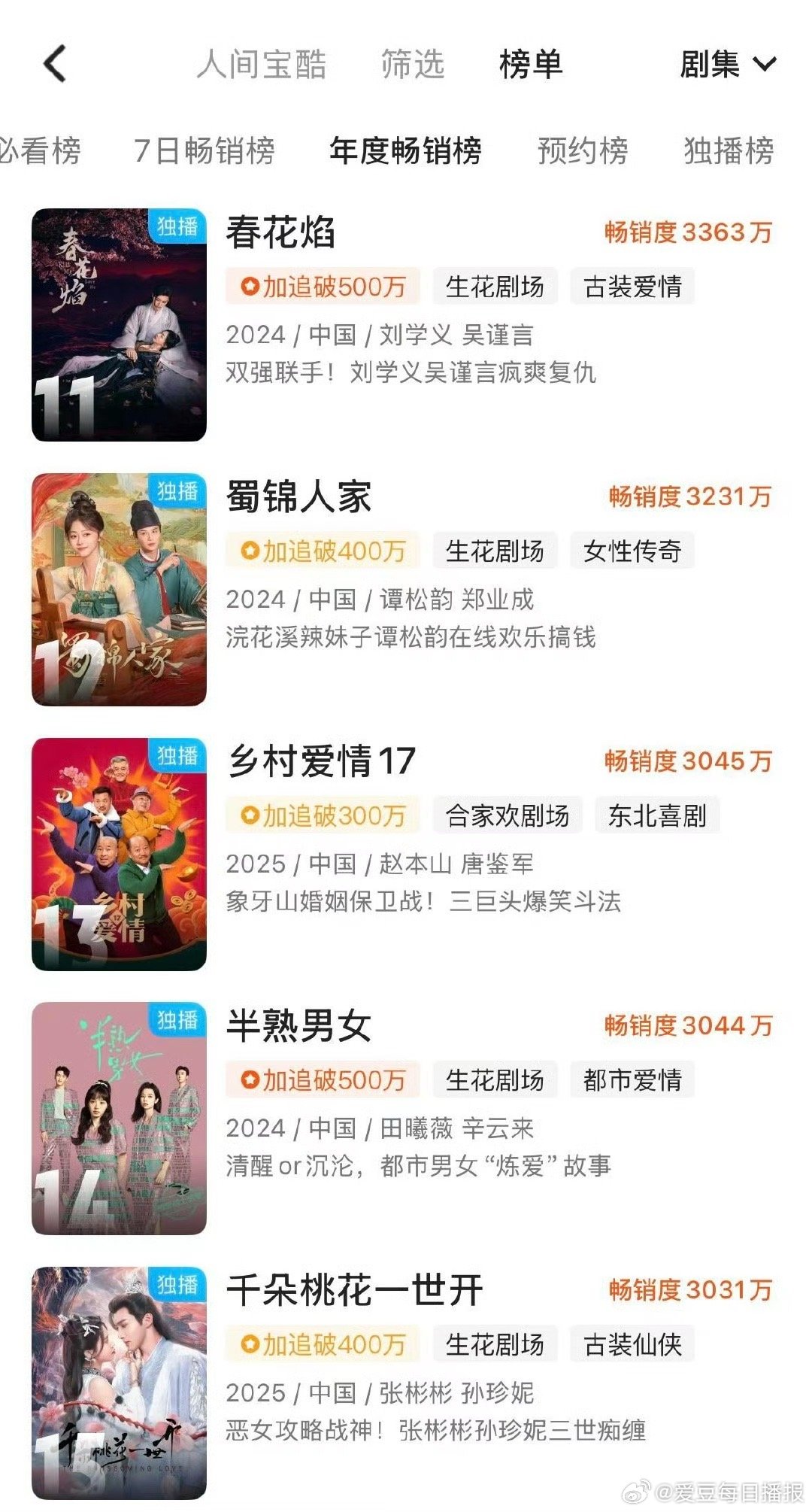Open 乡村爱情17 details
The height and width of the screenshot is (1512, 812).
(321, 761)
